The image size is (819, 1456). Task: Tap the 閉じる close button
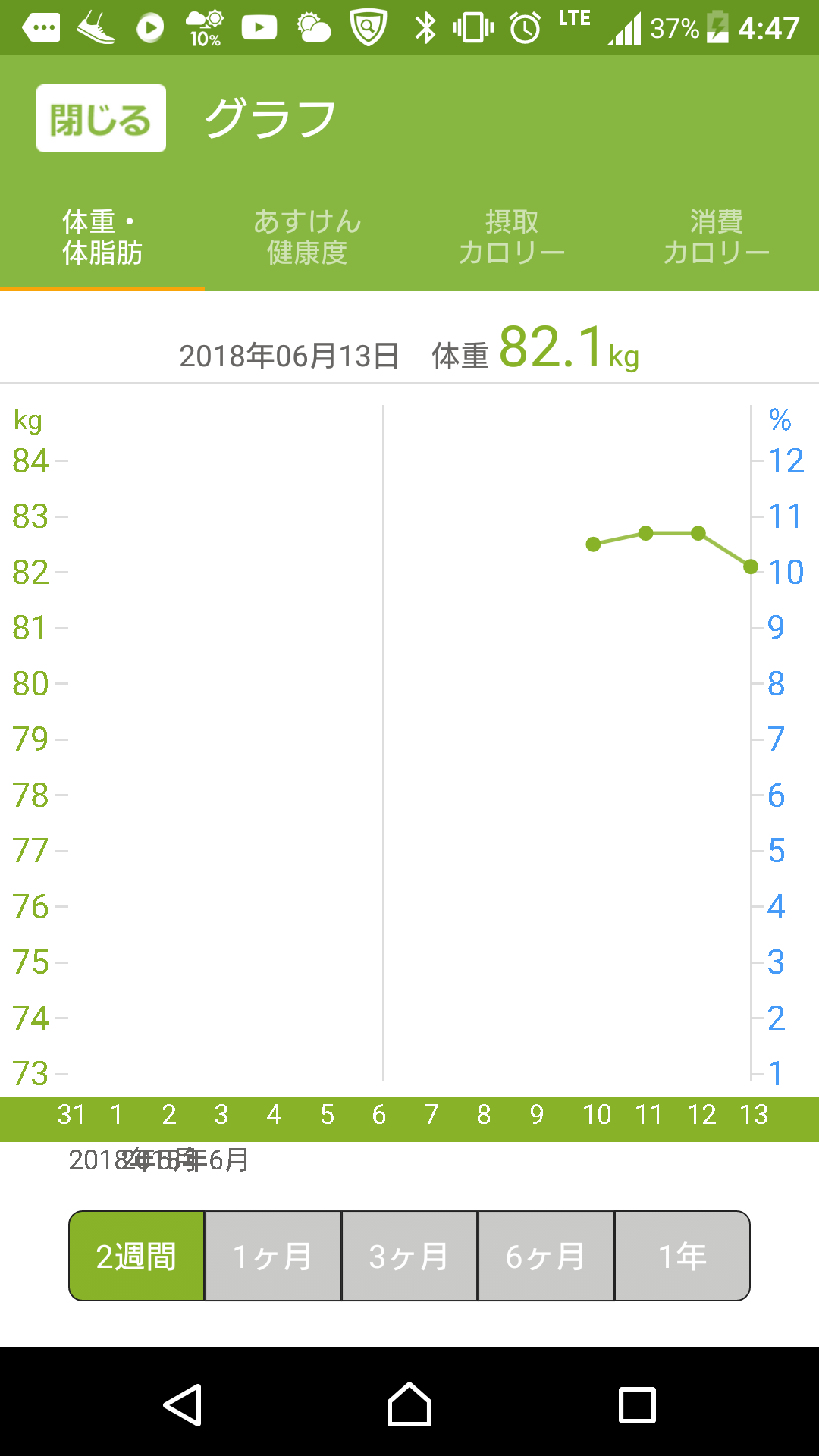click(x=101, y=118)
